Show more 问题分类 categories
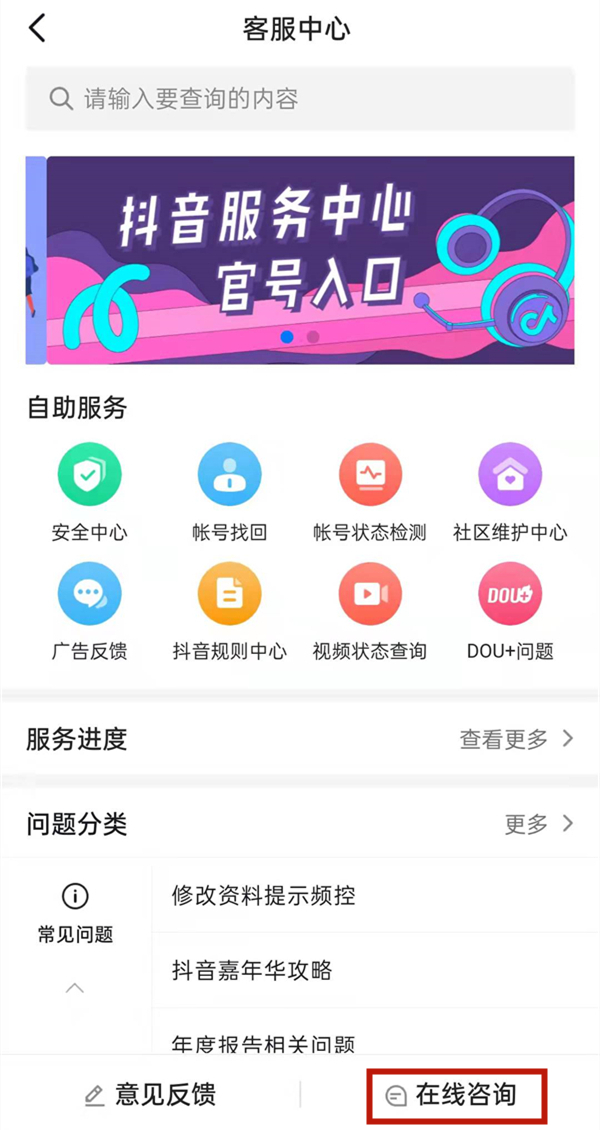The width and height of the screenshot is (600, 1130). 538,825
